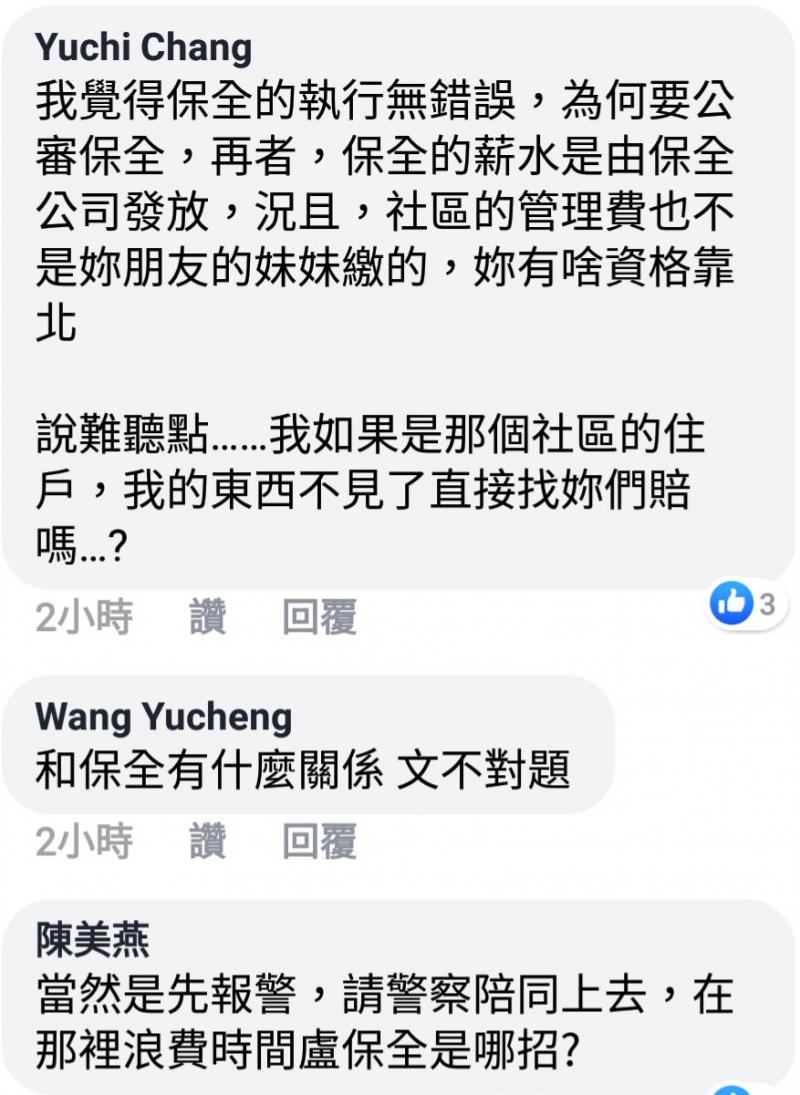Tap 回覆 under Yuchi Chang's comment
This screenshot has height=1095, width=800.
coord(319,619)
